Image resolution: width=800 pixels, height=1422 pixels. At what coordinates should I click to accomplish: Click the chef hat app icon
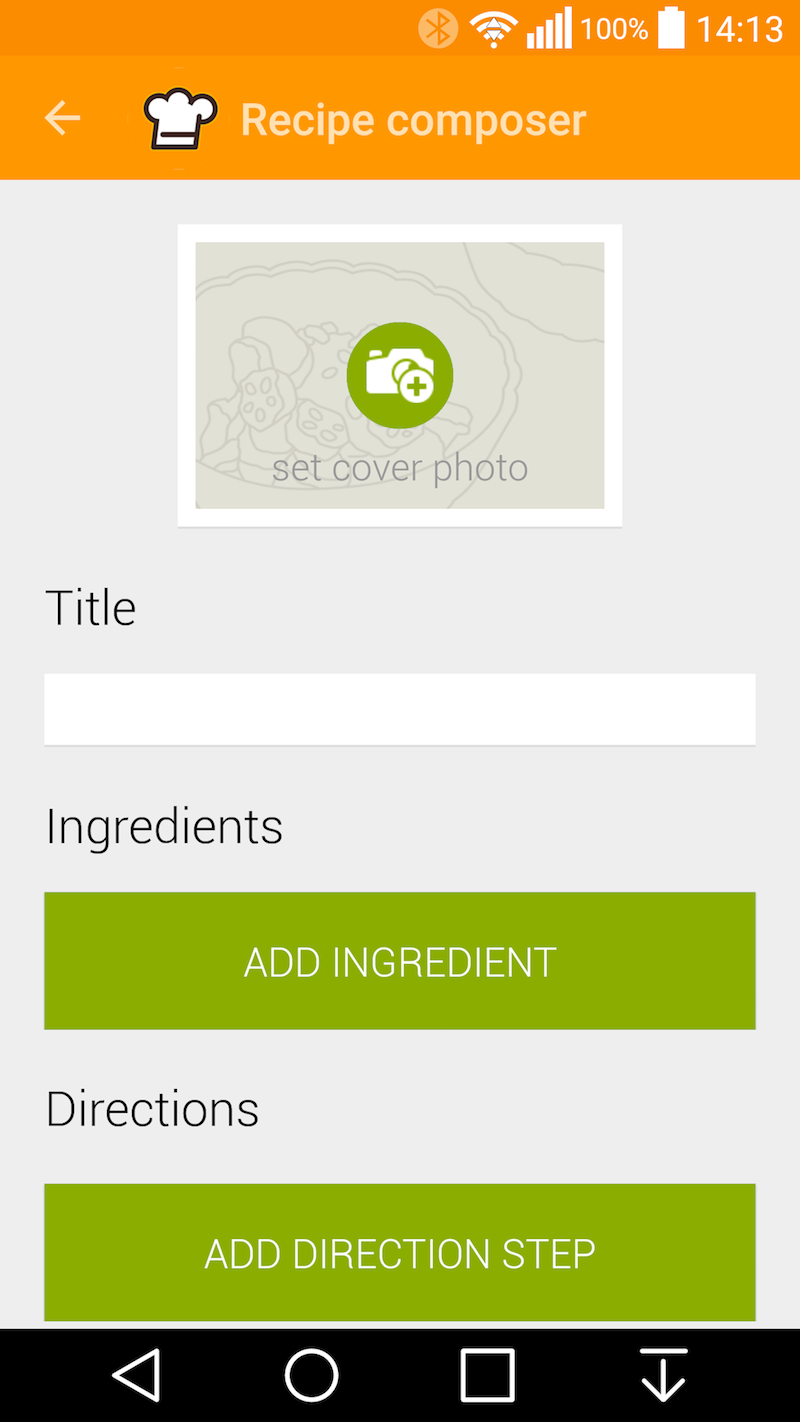[178, 117]
